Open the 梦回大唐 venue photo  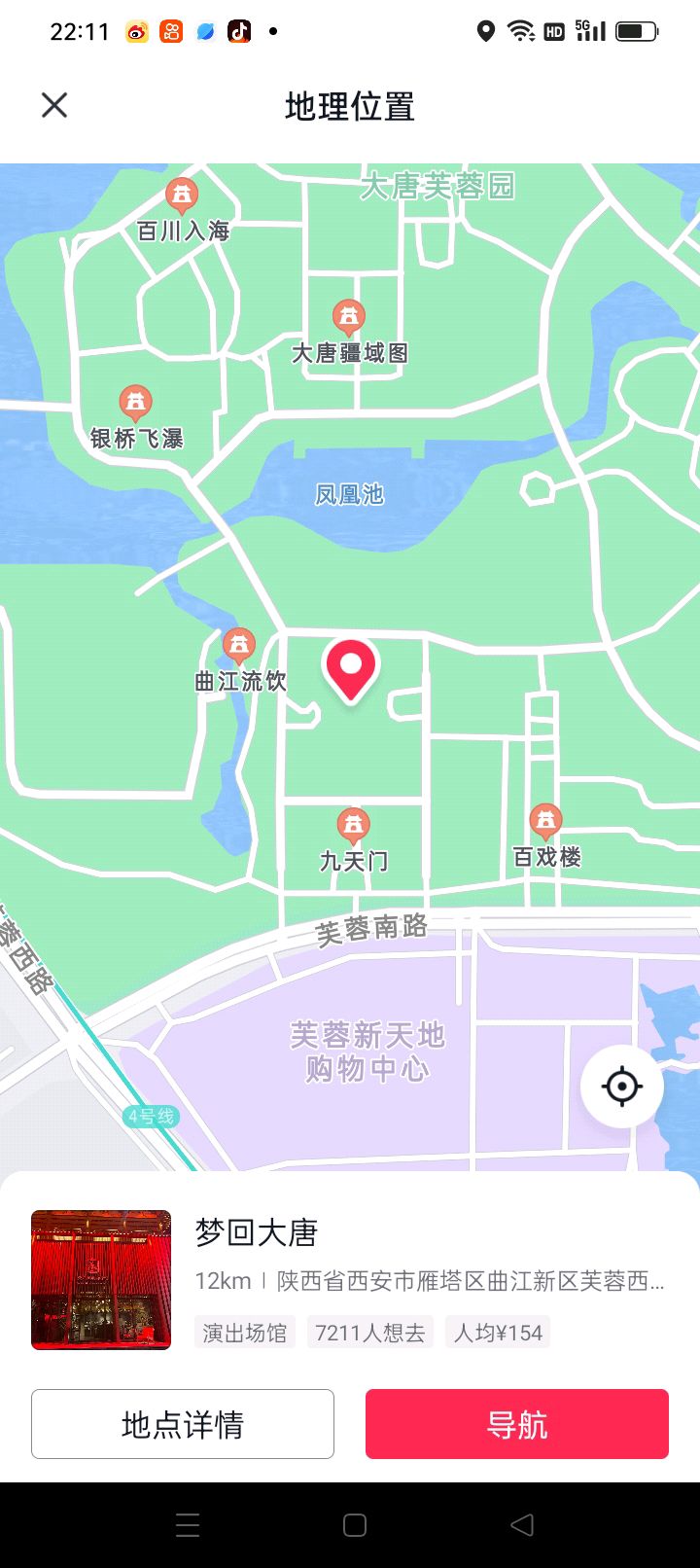pos(101,1280)
